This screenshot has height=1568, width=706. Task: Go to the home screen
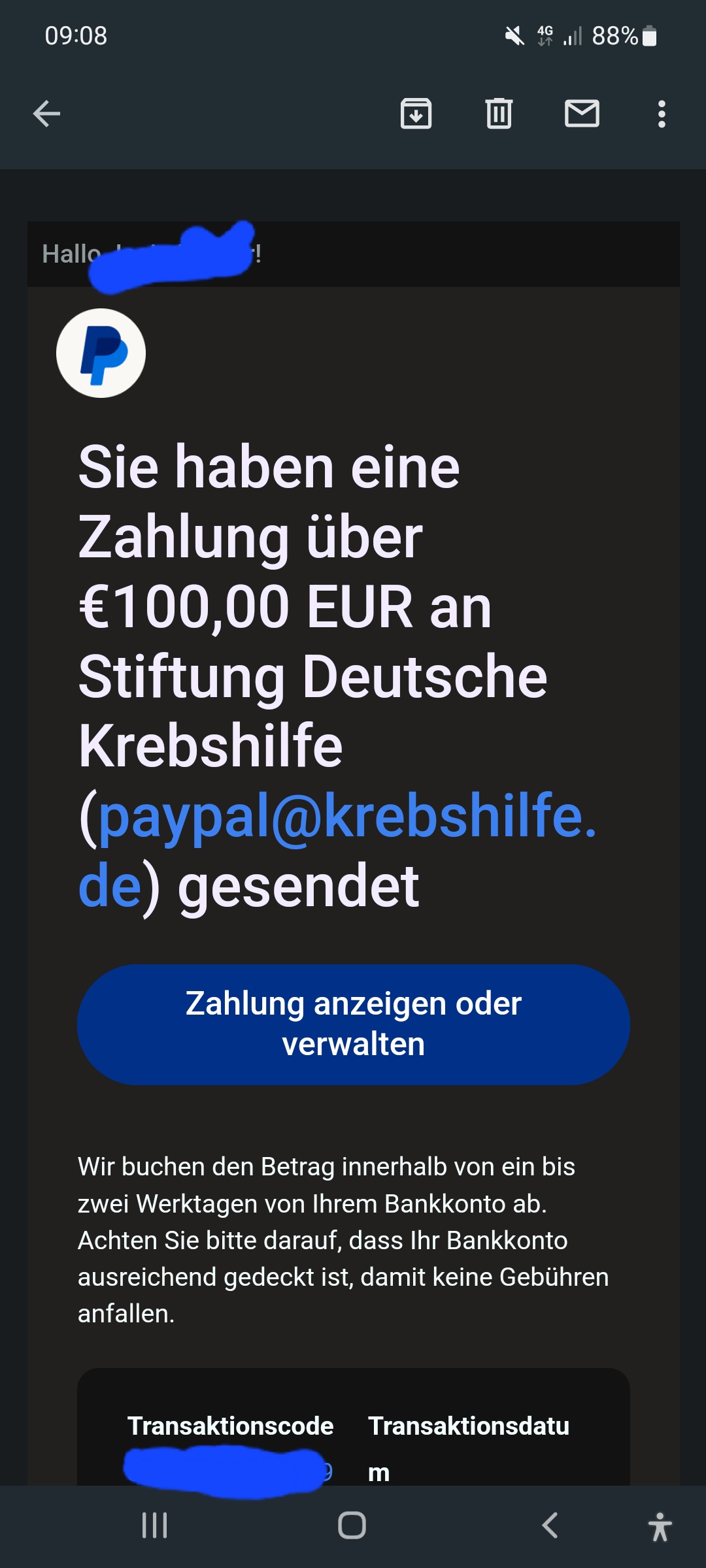pyautogui.click(x=352, y=1525)
